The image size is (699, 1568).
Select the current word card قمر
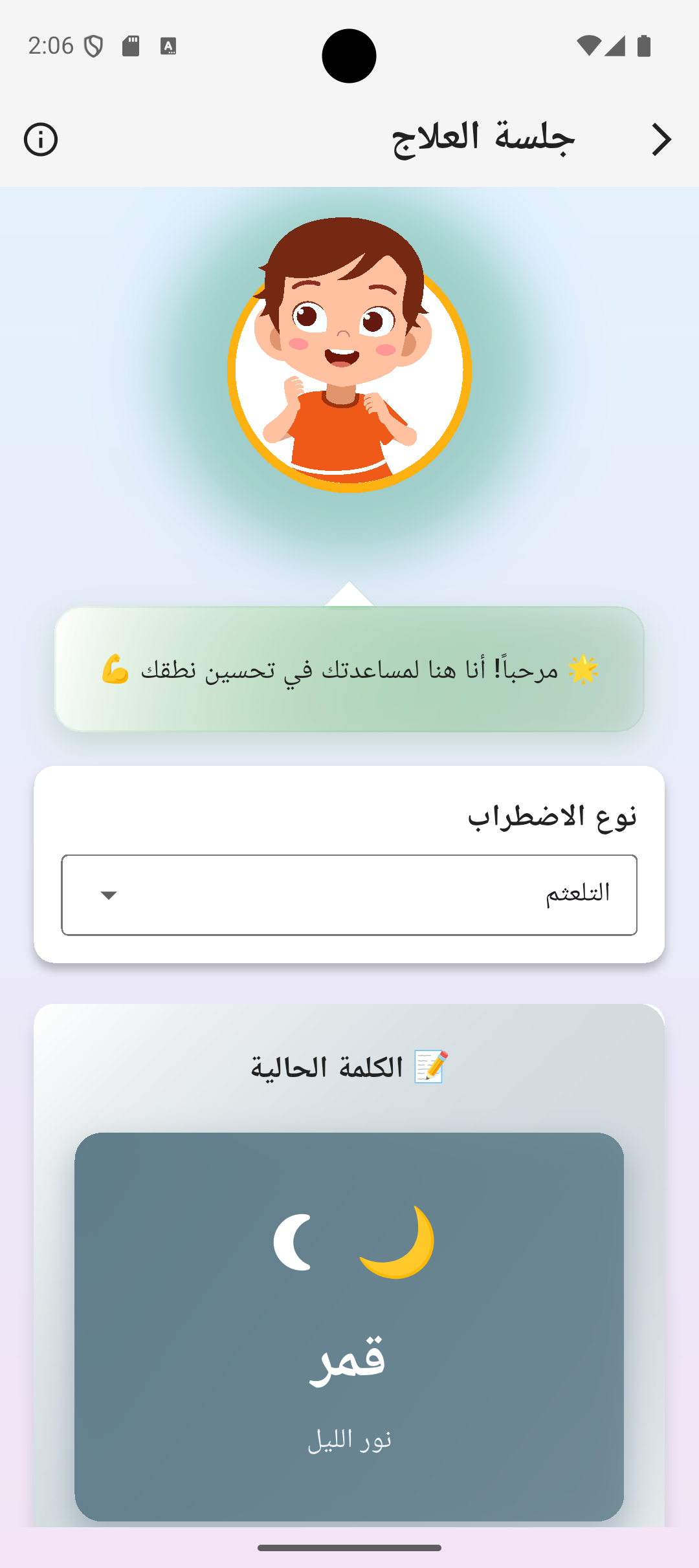349,1326
